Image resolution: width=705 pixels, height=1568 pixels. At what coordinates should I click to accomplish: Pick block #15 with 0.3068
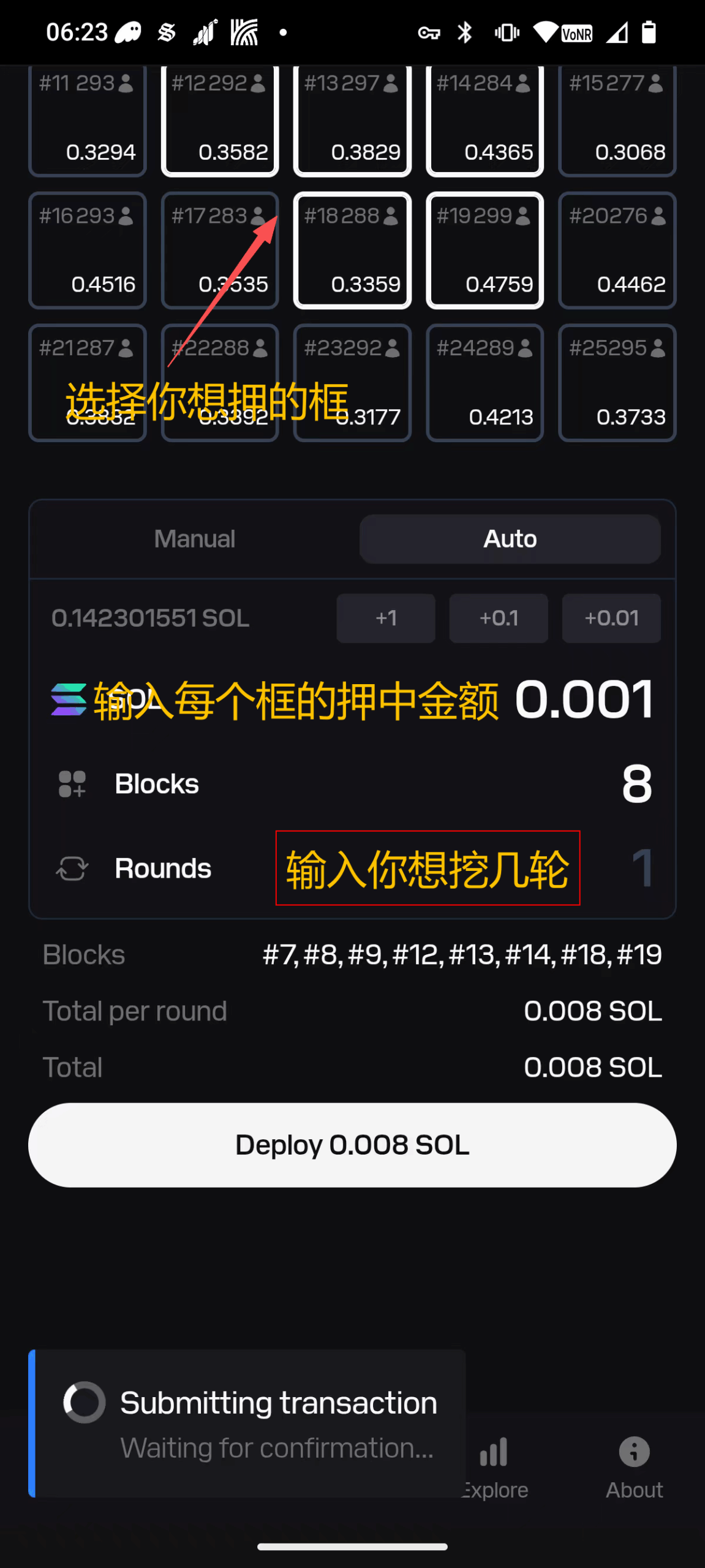(x=617, y=119)
